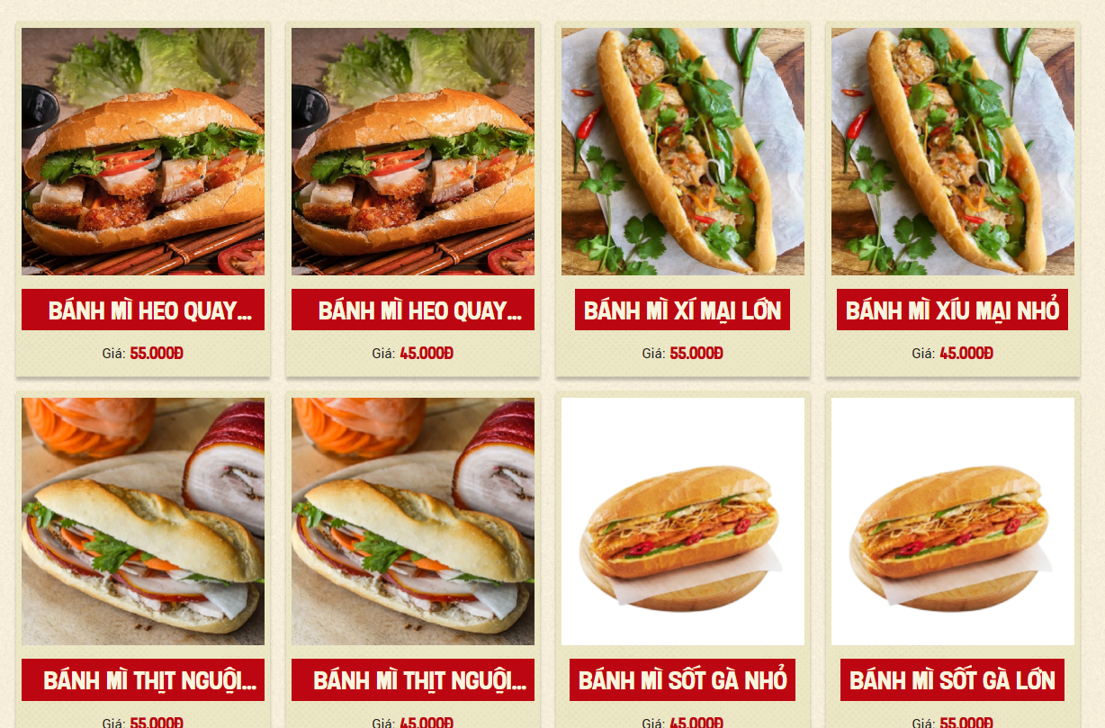Open the 45.000đ Bánh Mì Heo Quay card
This screenshot has width=1105, height=728.
(413, 310)
